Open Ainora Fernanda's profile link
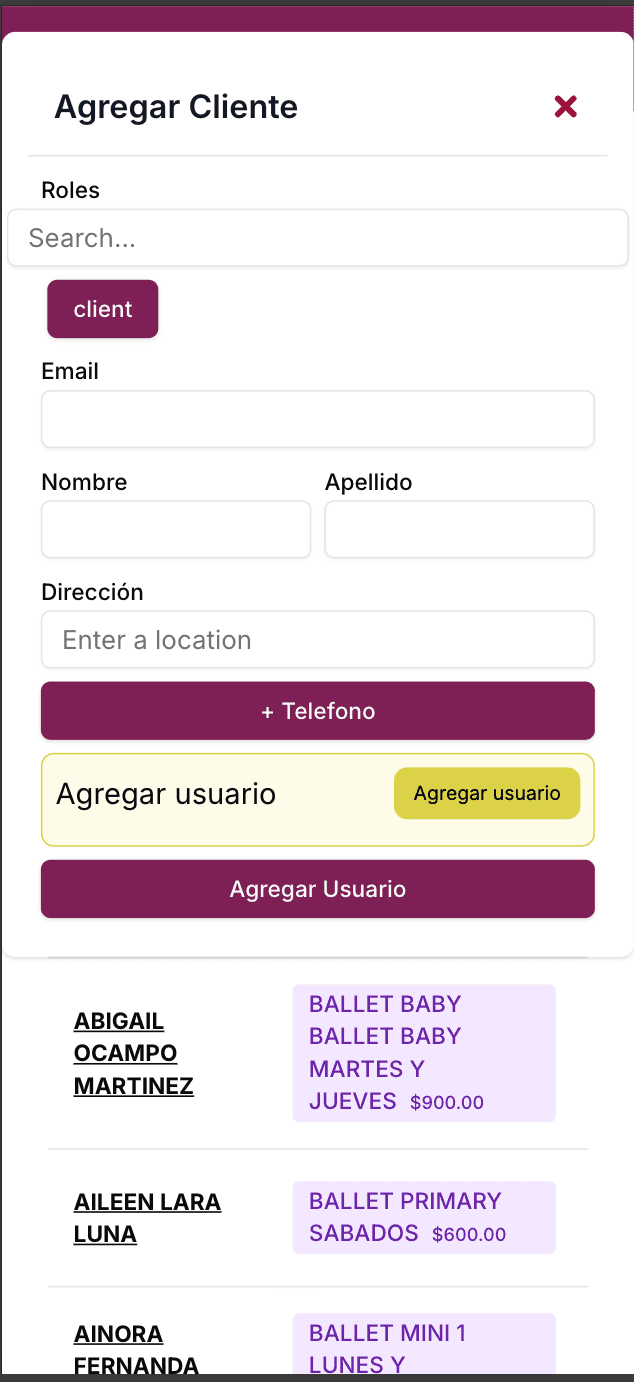Image resolution: width=634 pixels, height=1382 pixels. [x=136, y=1349]
